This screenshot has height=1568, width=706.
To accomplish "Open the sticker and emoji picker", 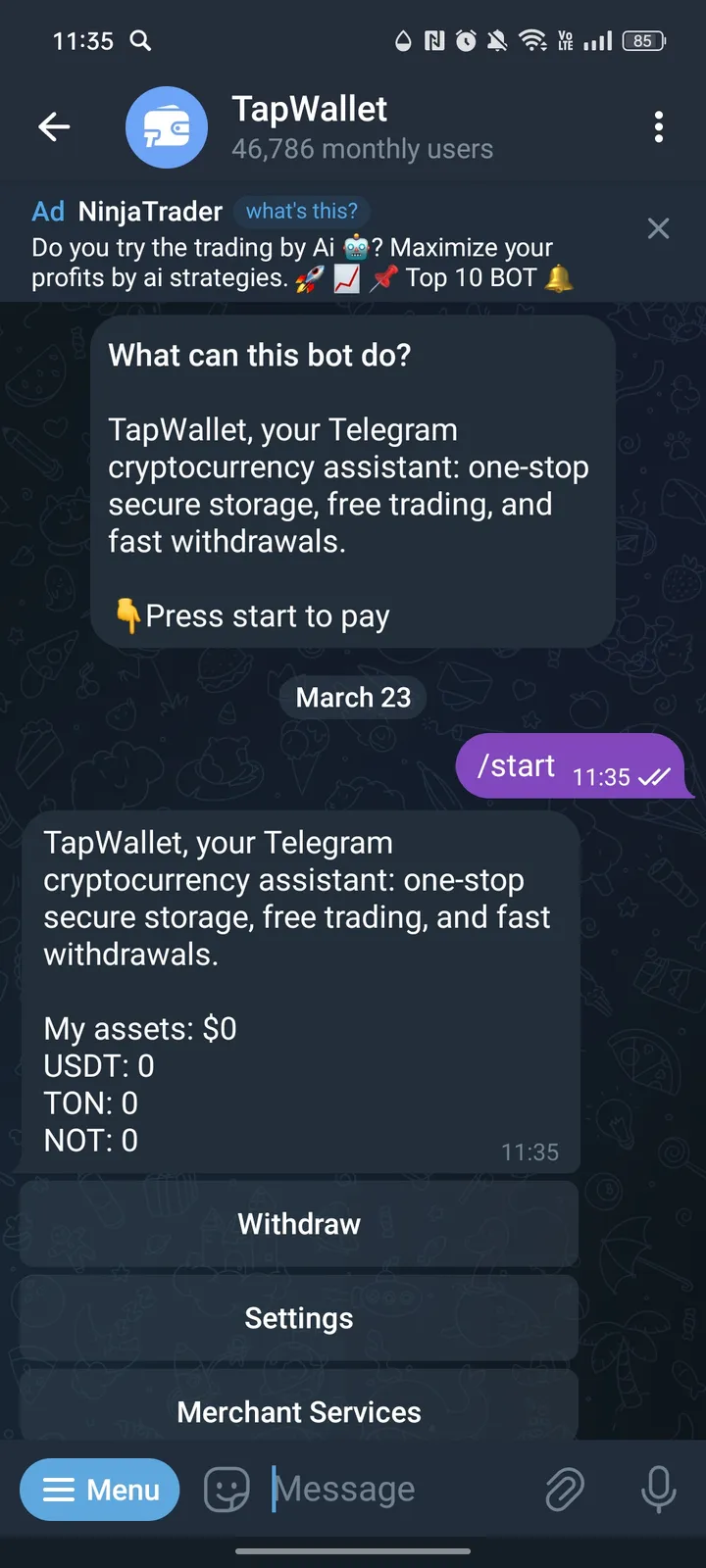I will 226,1489.
